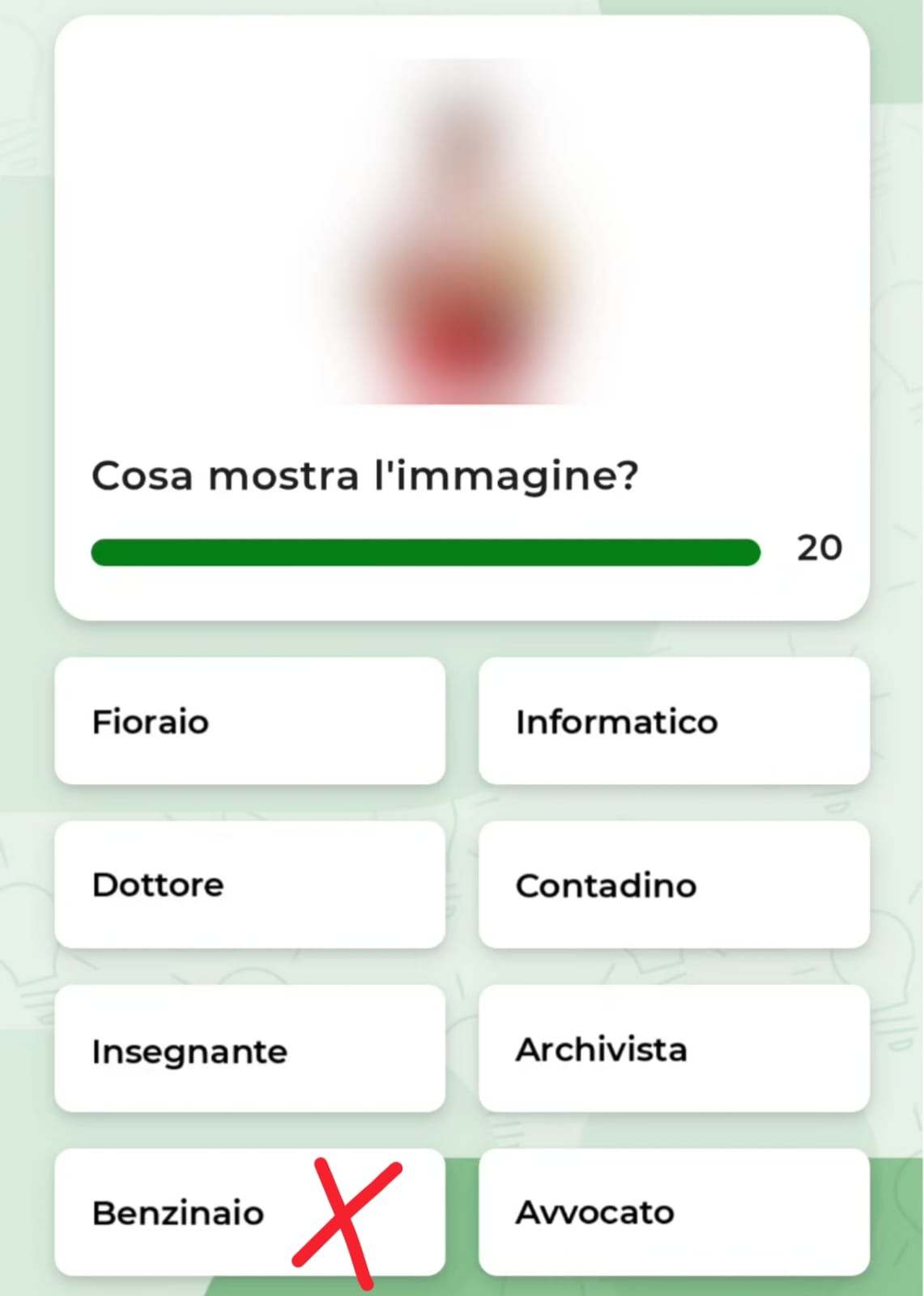Pick Avvocato as the answer

point(674,1213)
